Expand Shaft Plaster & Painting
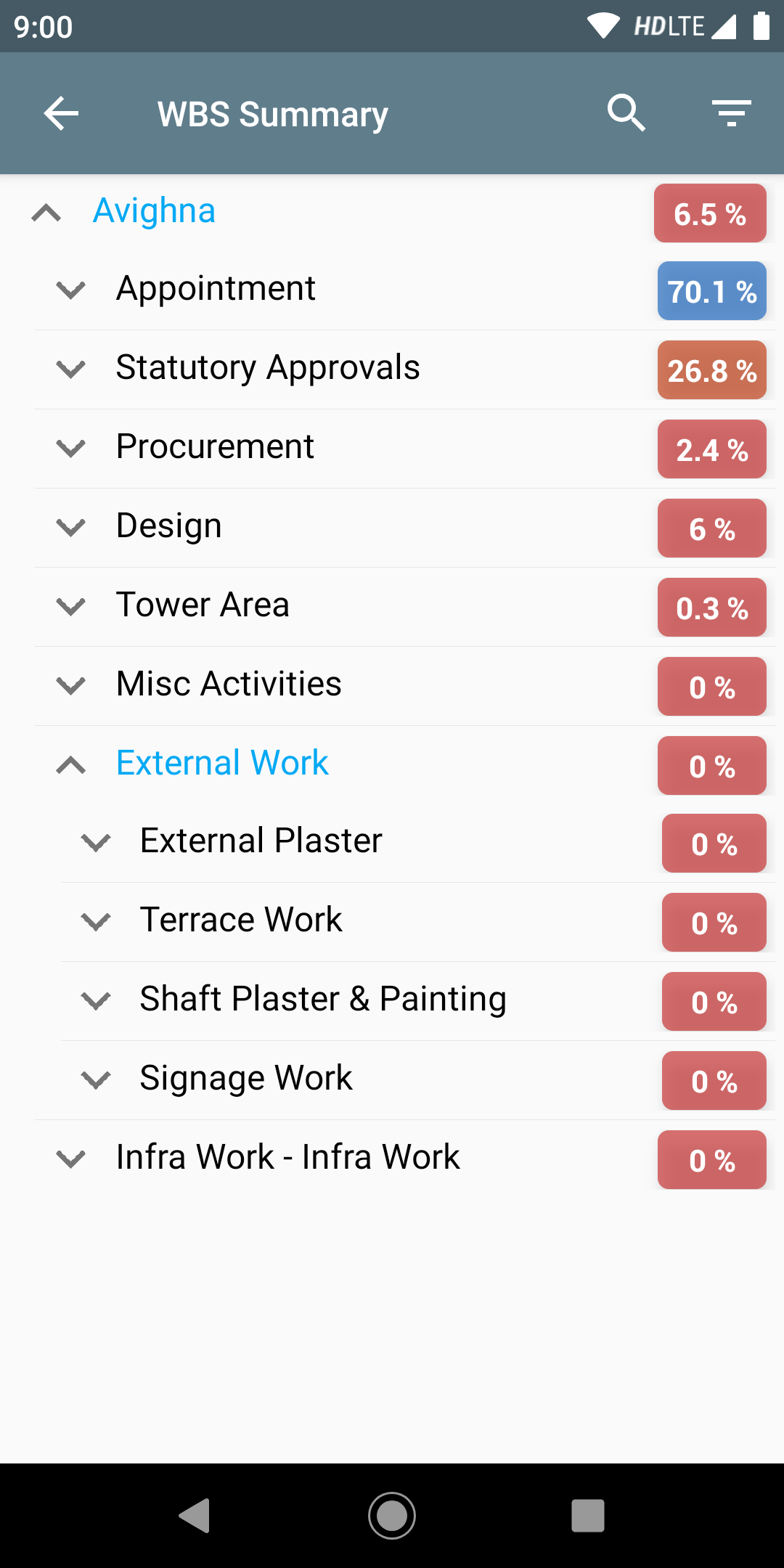Image resolution: width=784 pixels, height=1568 pixels. pos(96,1002)
